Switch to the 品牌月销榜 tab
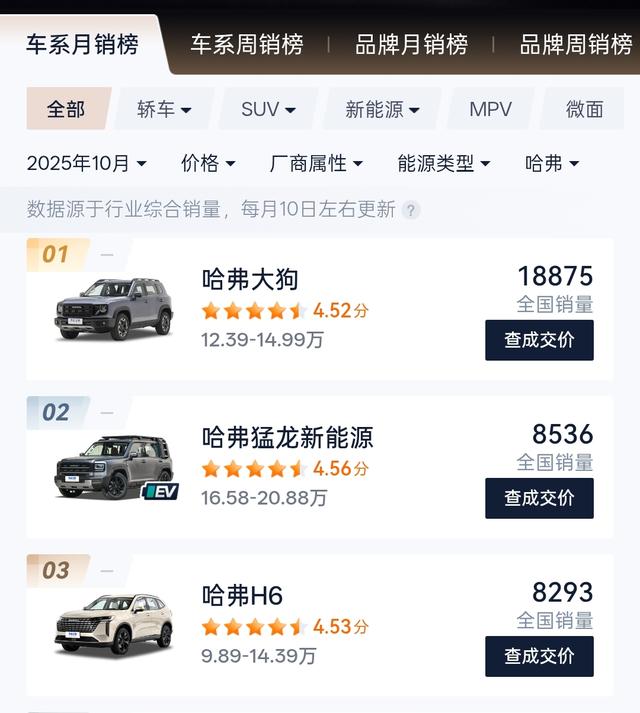The width and height of the screenshot is (640, 713). (411, 45)
